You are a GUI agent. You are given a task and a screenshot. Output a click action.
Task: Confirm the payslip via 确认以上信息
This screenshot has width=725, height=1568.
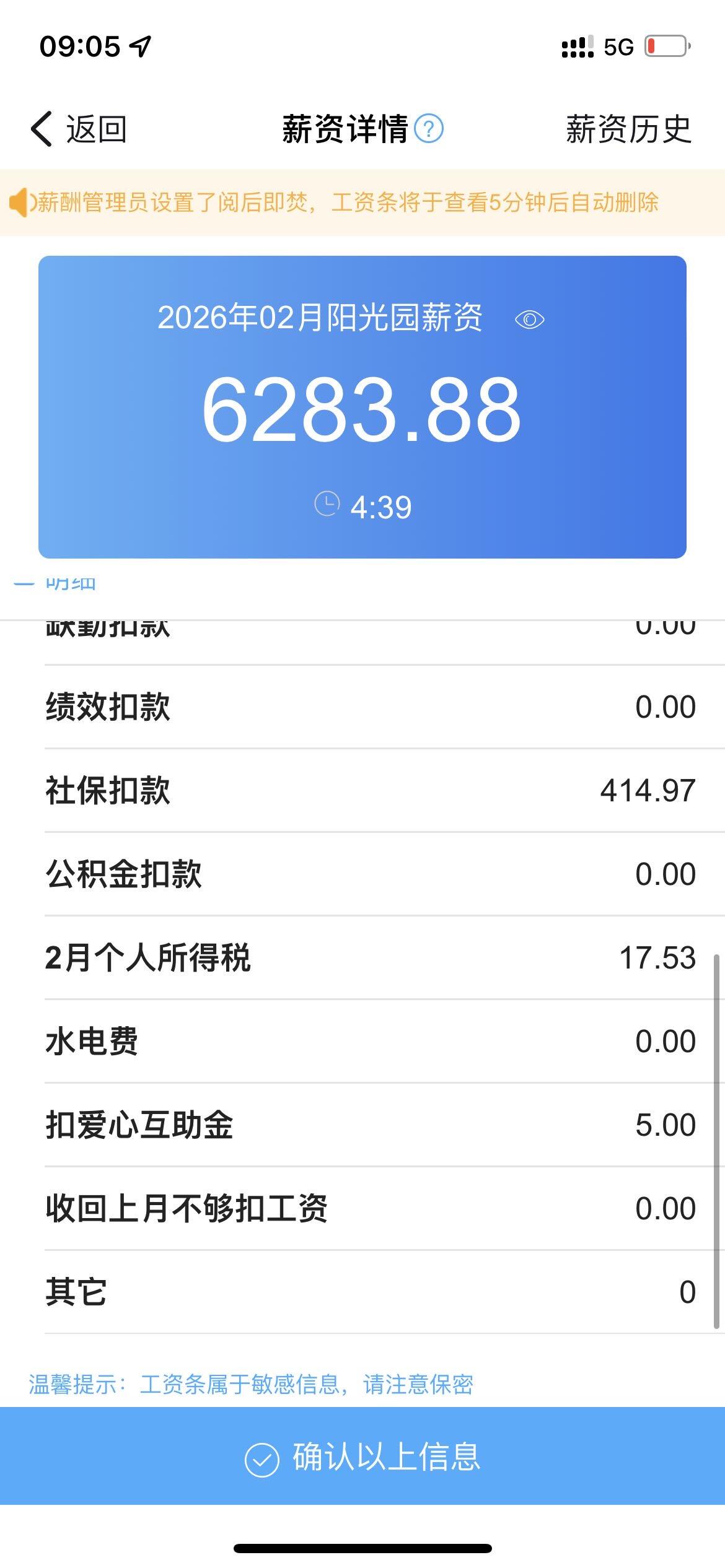pyautogui.click(x=362, y=1457)
